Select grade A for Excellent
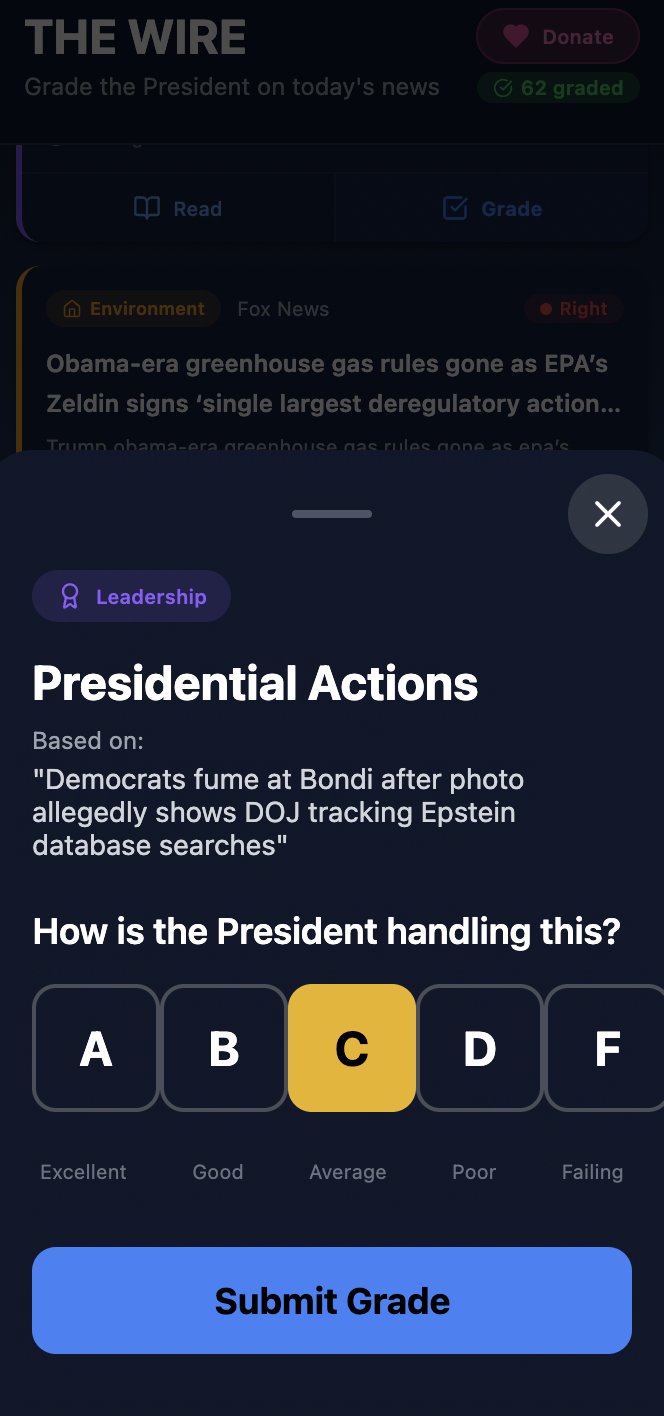This screenshot has width=664, height=1416. 96,1048
